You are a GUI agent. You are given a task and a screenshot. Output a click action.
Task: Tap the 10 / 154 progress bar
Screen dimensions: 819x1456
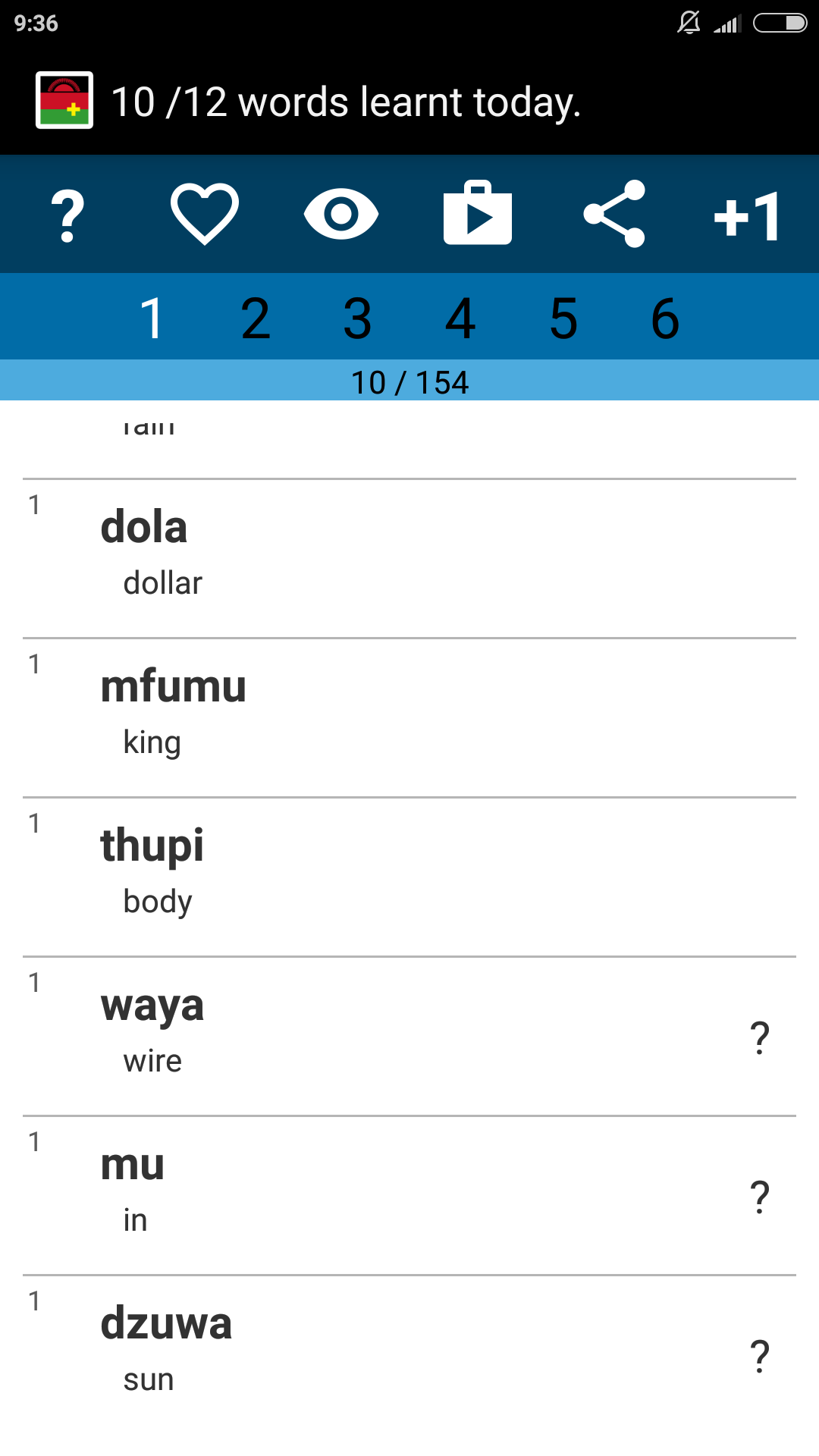pyautogui.click(x=409, y=382)
